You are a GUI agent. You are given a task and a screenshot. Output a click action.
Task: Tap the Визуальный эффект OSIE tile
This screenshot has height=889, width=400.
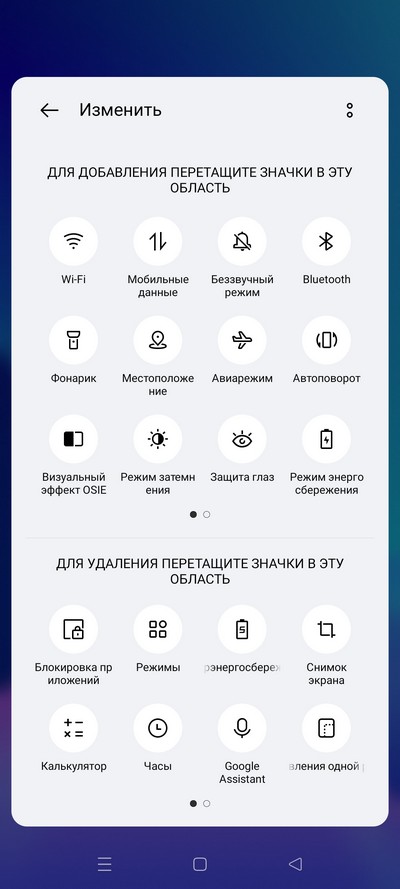[x=73, y=439]
